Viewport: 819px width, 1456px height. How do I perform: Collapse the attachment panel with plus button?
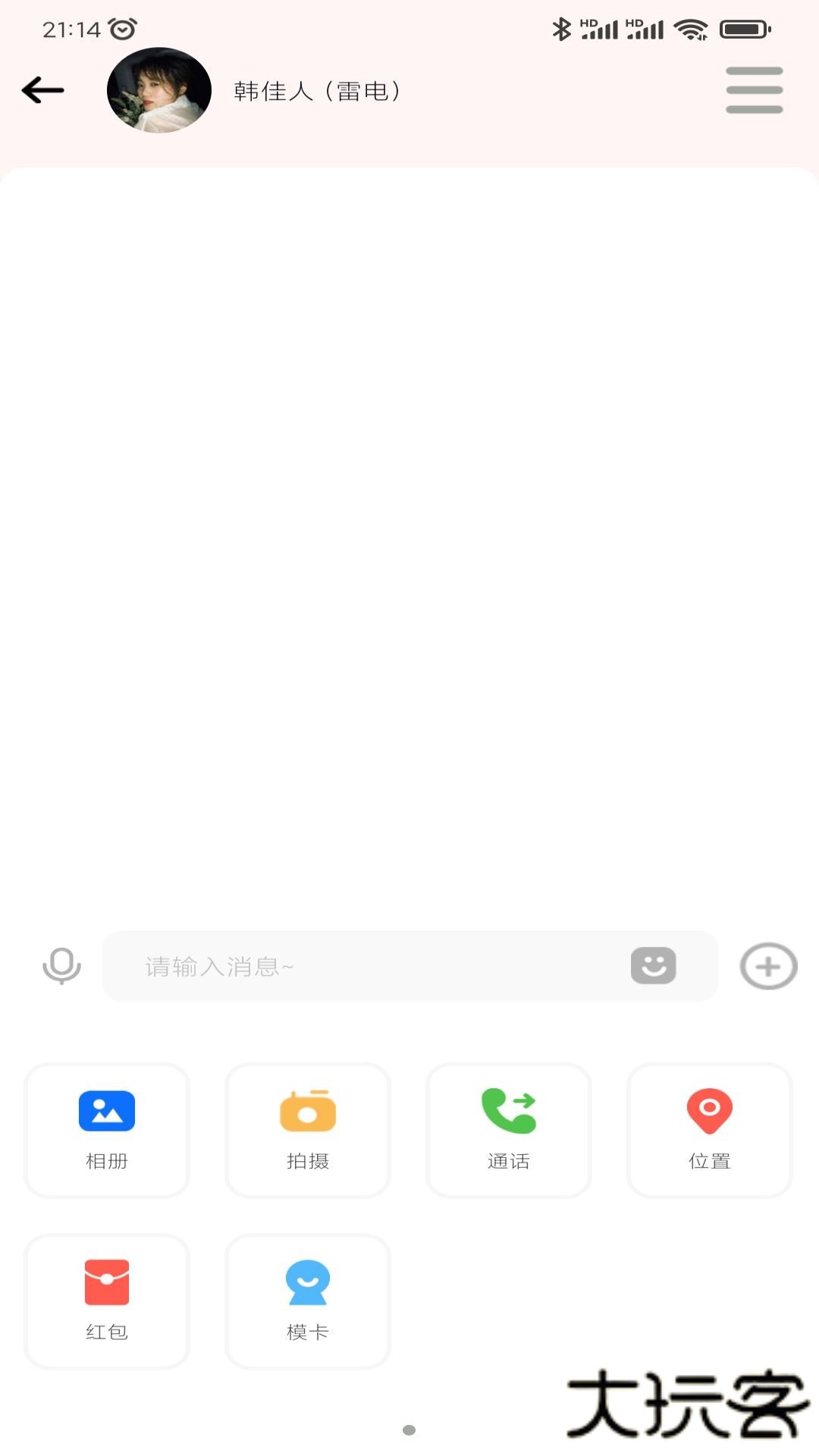point(768,966)
